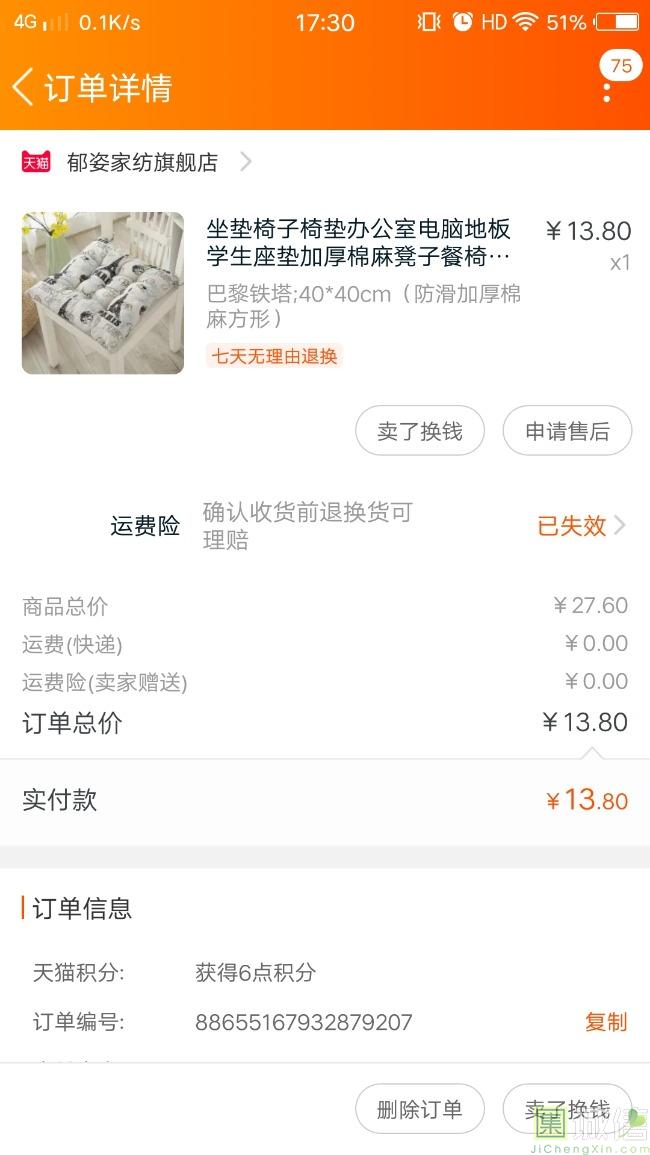Image resolution: width=650 pixels, height=1155 pixels.
Task: Tap 卖了换钱 in the bottom bar
Action: click(567, 1109)
